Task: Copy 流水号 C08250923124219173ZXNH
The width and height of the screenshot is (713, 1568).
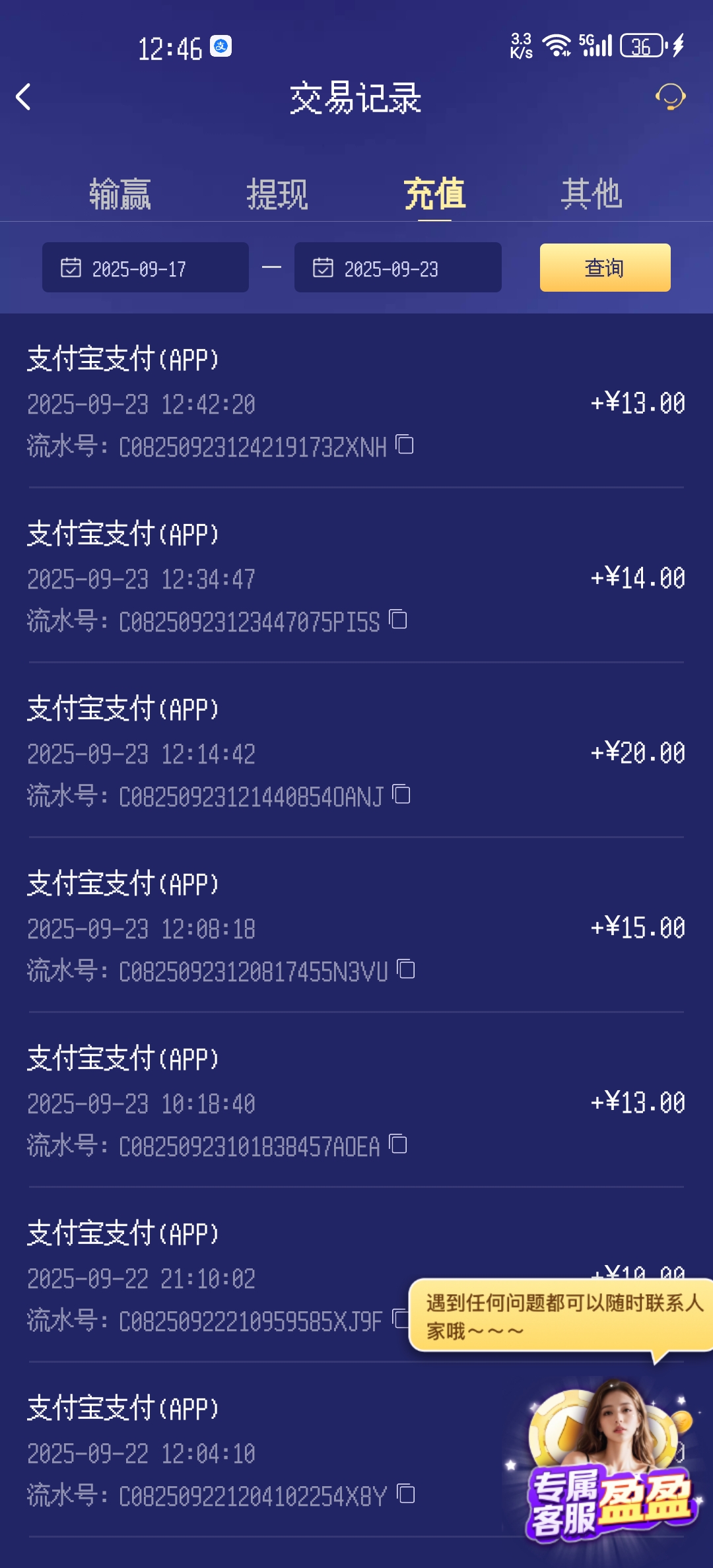Action: tap(404, 445)
